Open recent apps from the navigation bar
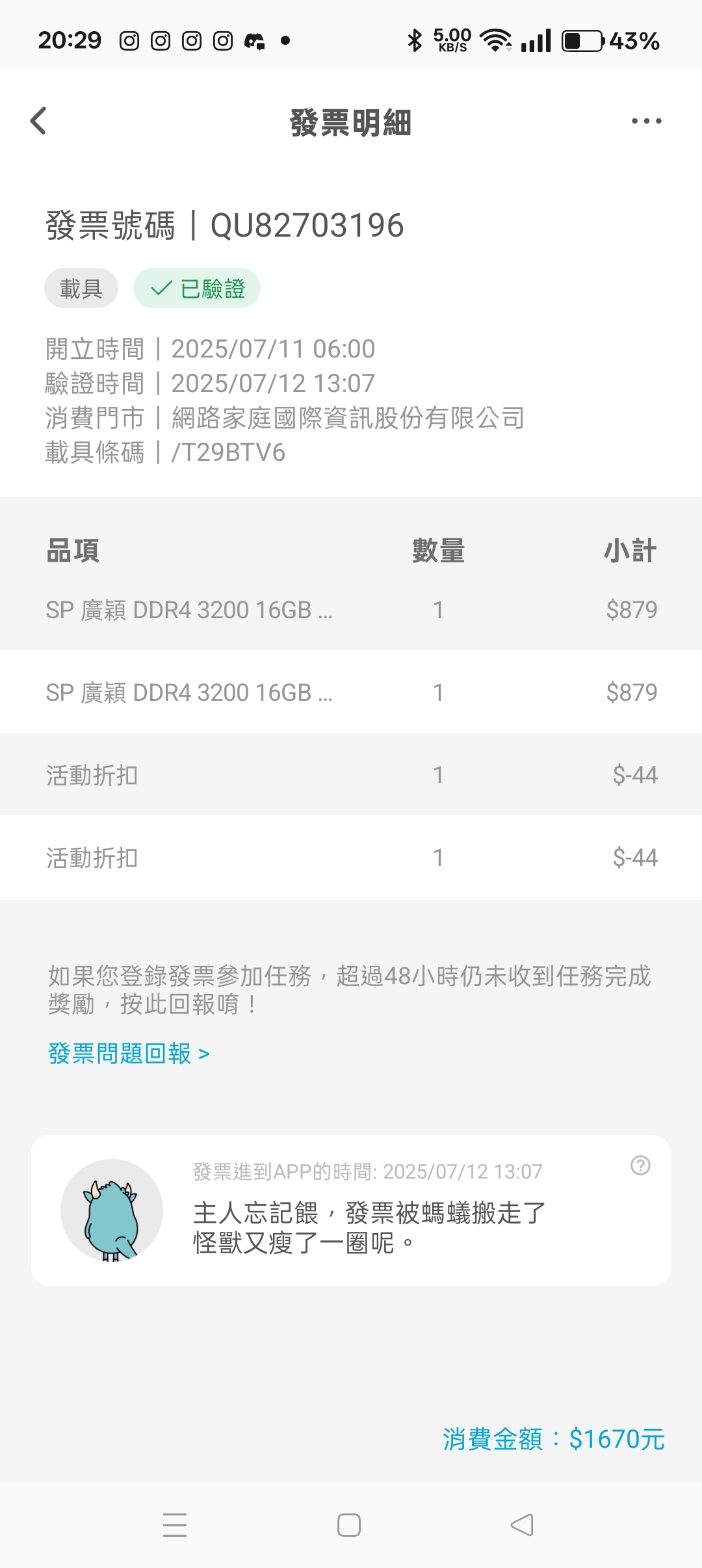 point(175,1524)
